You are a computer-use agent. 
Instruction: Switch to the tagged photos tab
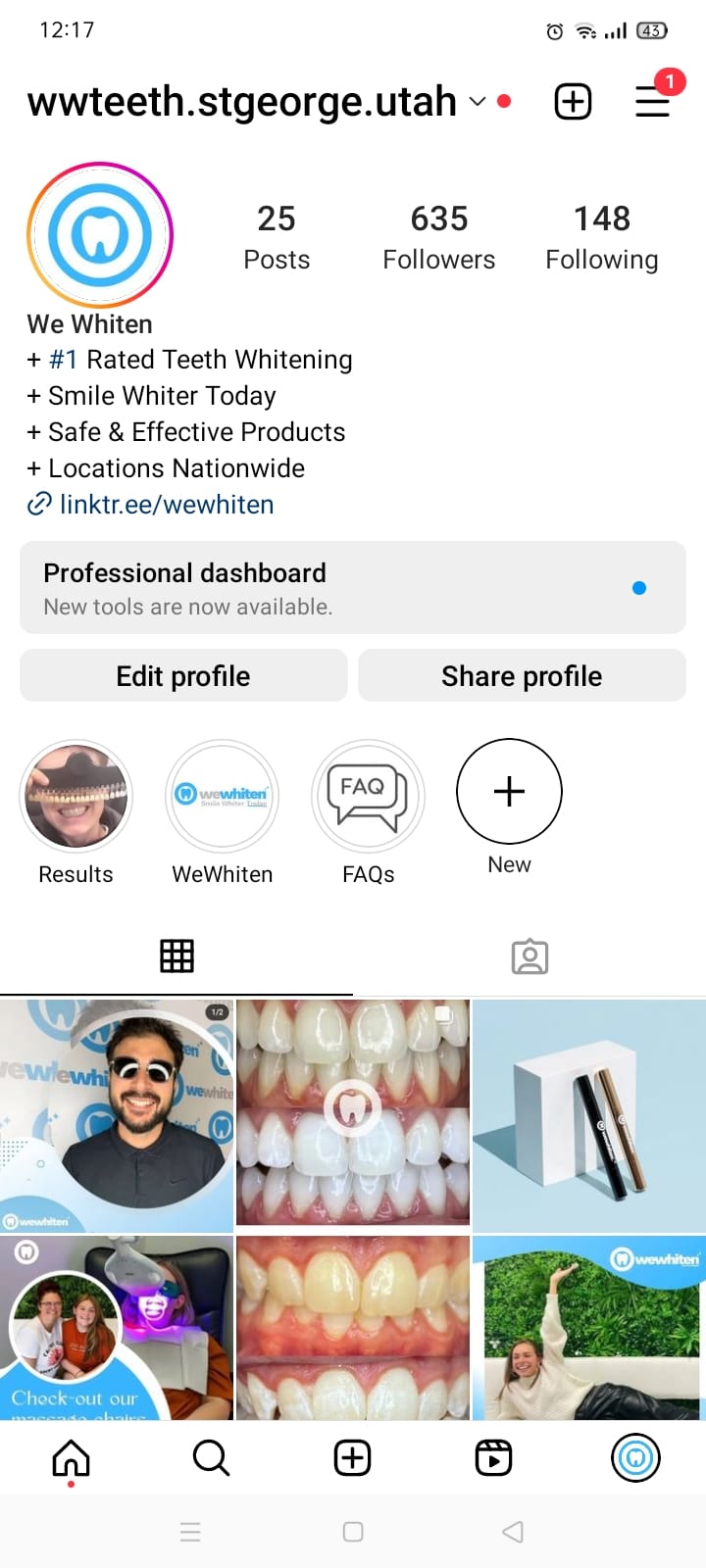tap(529, 956)
